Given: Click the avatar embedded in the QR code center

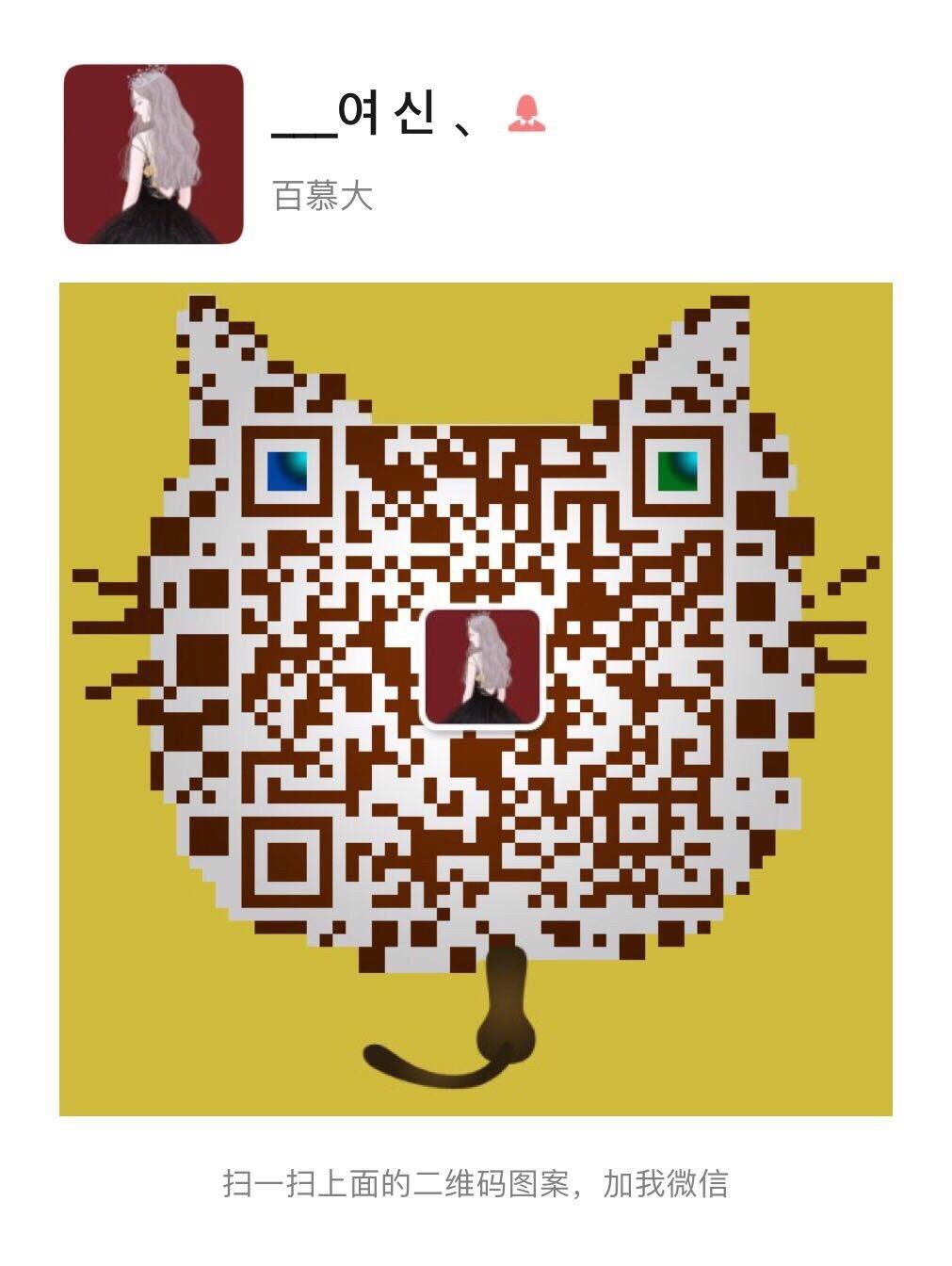Looking at the screenshot, I should coord(481,671).
